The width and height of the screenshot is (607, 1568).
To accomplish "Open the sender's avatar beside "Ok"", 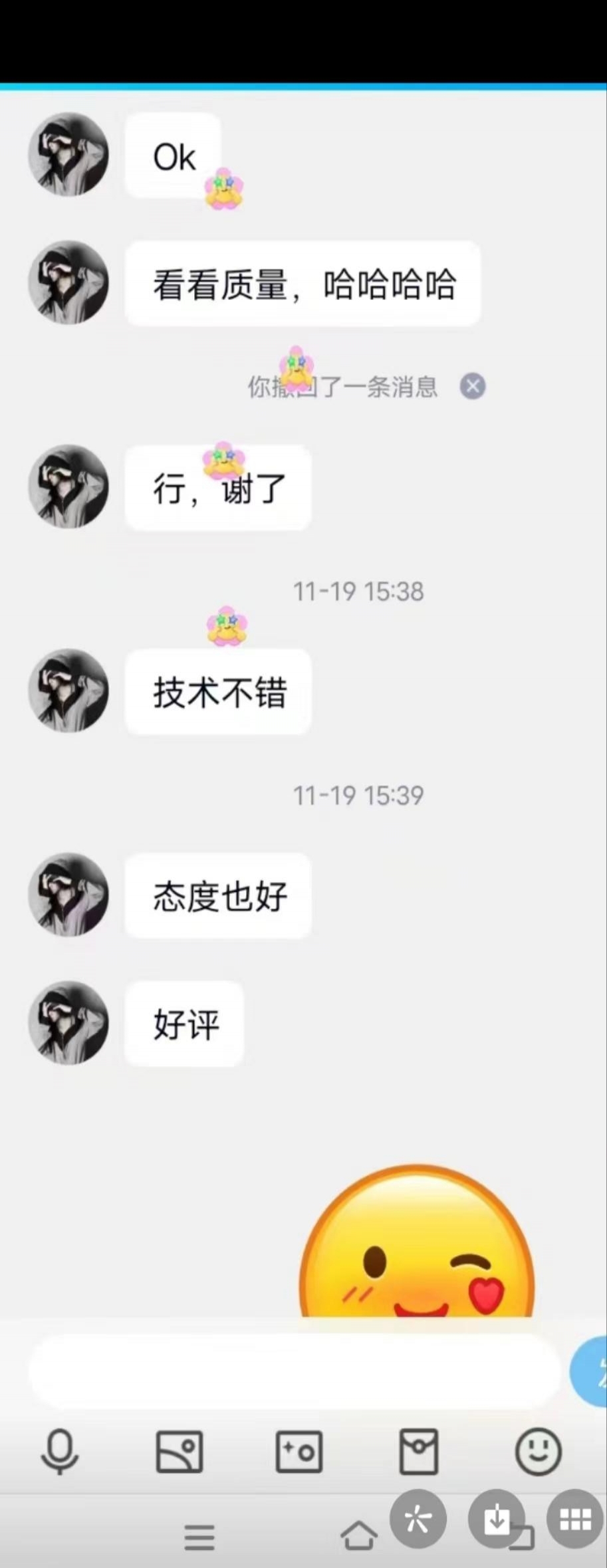I will pos(68,154).
